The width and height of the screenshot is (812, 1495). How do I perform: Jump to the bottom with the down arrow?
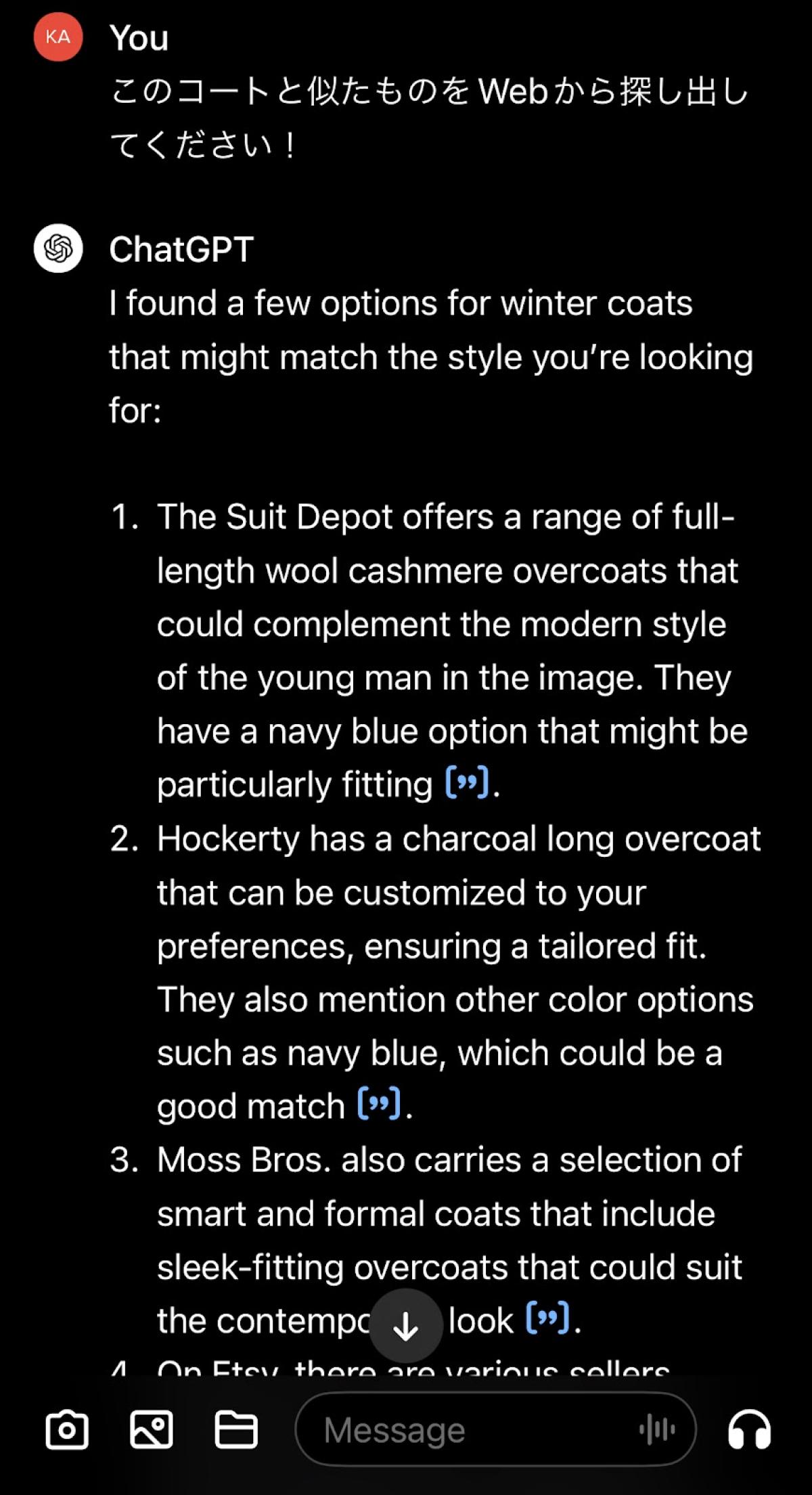(406, 1326)
